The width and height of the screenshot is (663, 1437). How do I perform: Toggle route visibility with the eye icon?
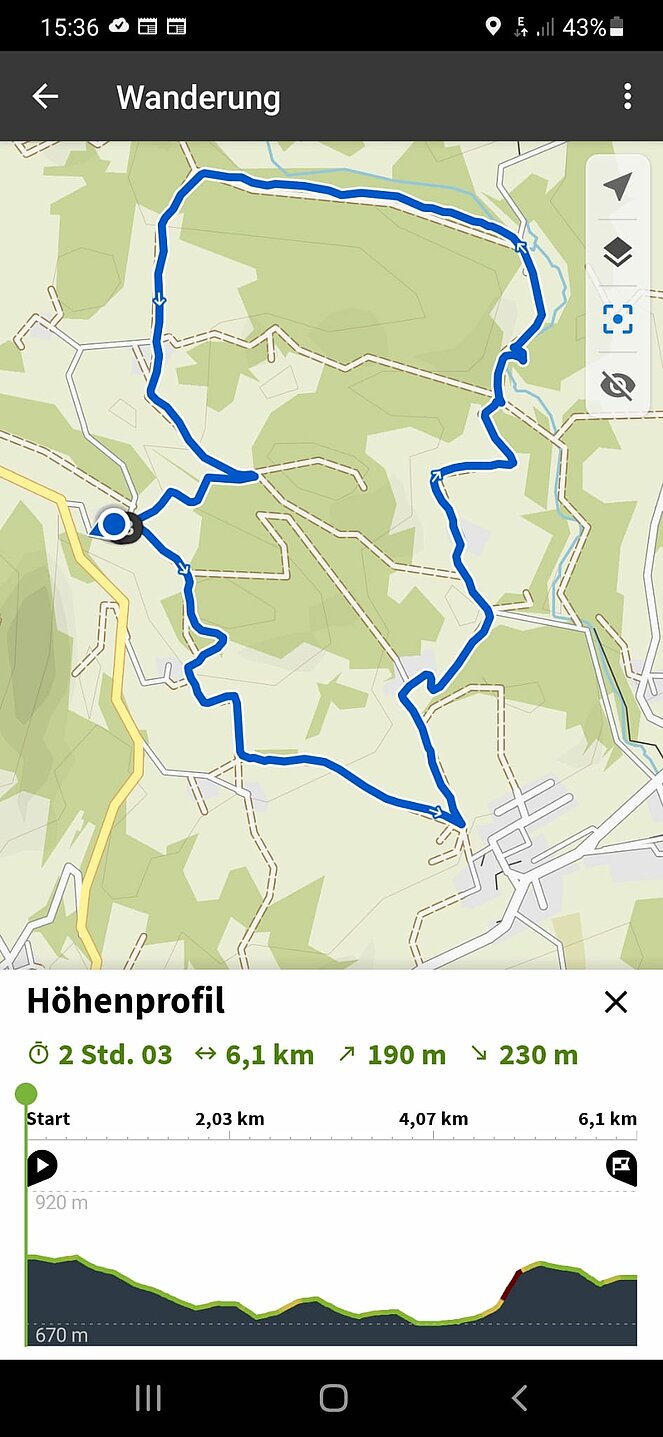[x=618, y=385]
